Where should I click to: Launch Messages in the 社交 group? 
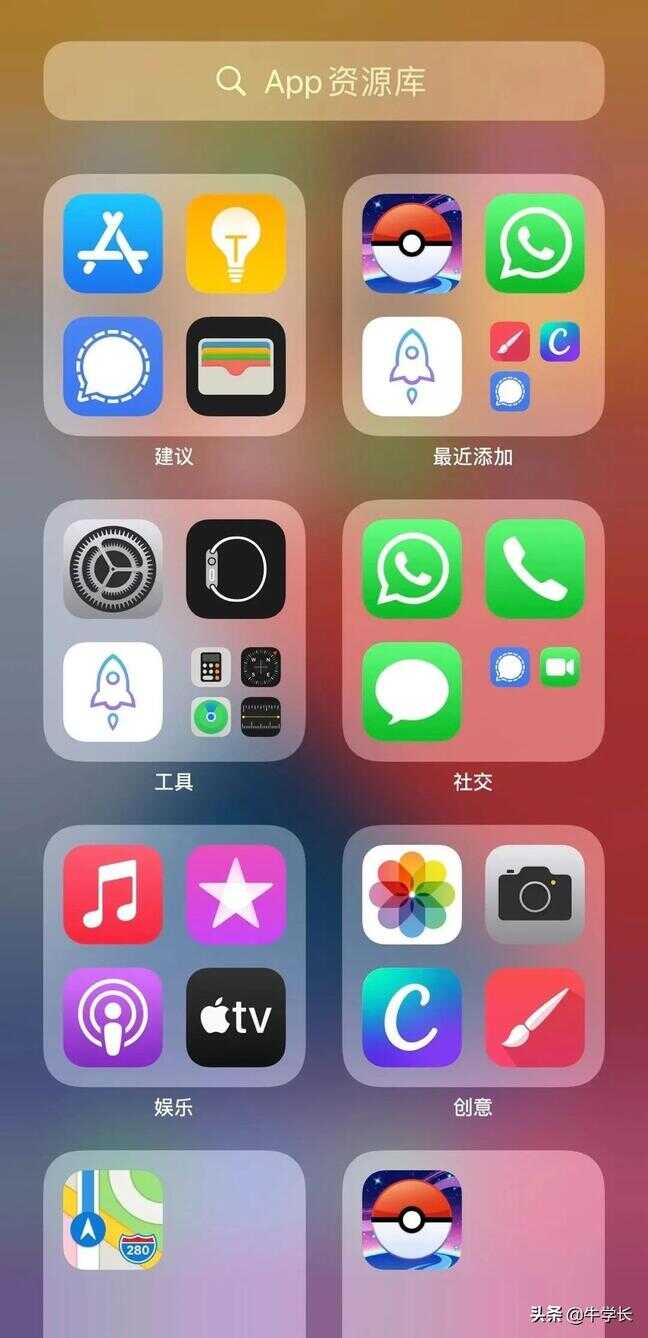412,692
